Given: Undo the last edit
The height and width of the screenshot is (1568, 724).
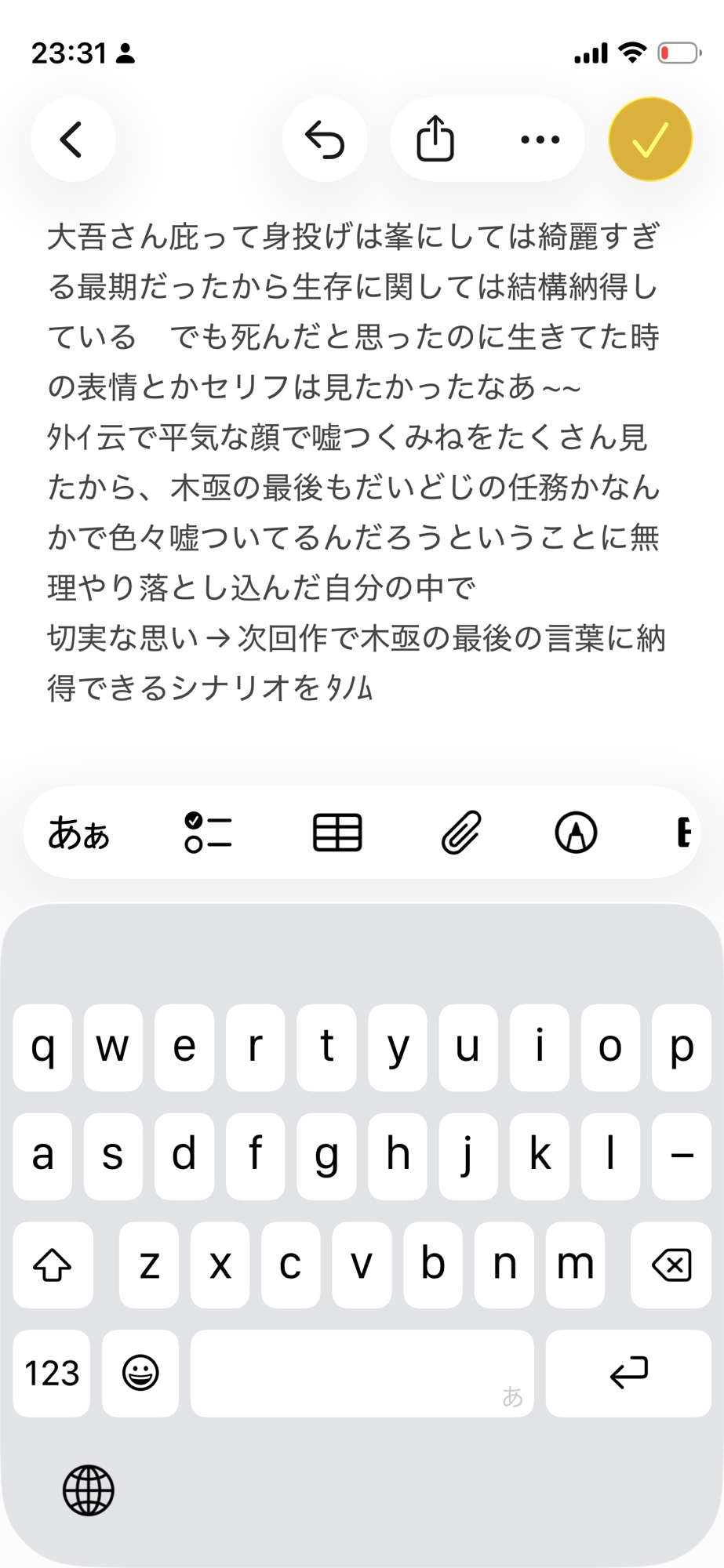Looking at the screenshot, I should (325, 140).
